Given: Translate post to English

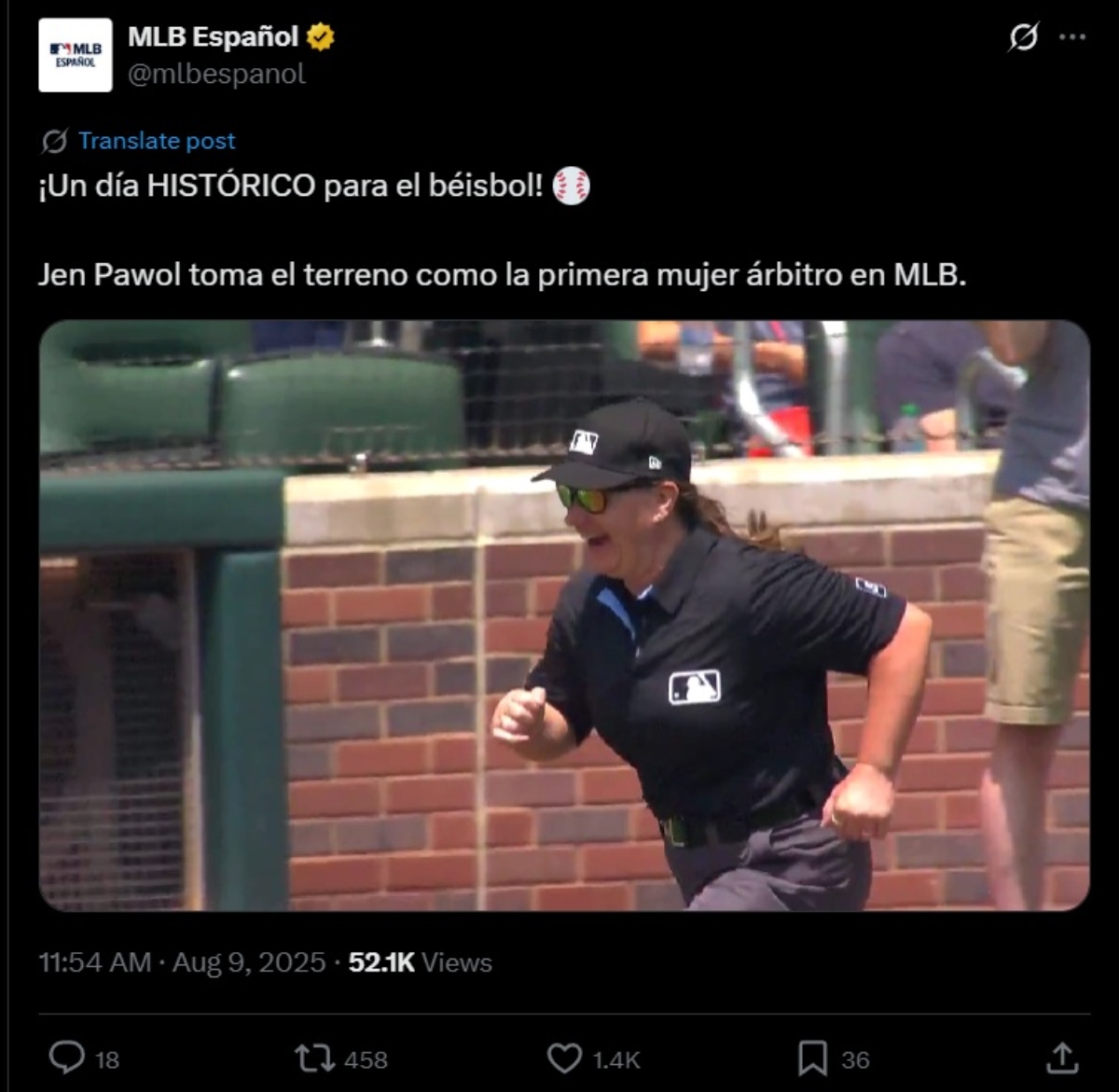Looking at the screenshot, I should tap(156, 141).
